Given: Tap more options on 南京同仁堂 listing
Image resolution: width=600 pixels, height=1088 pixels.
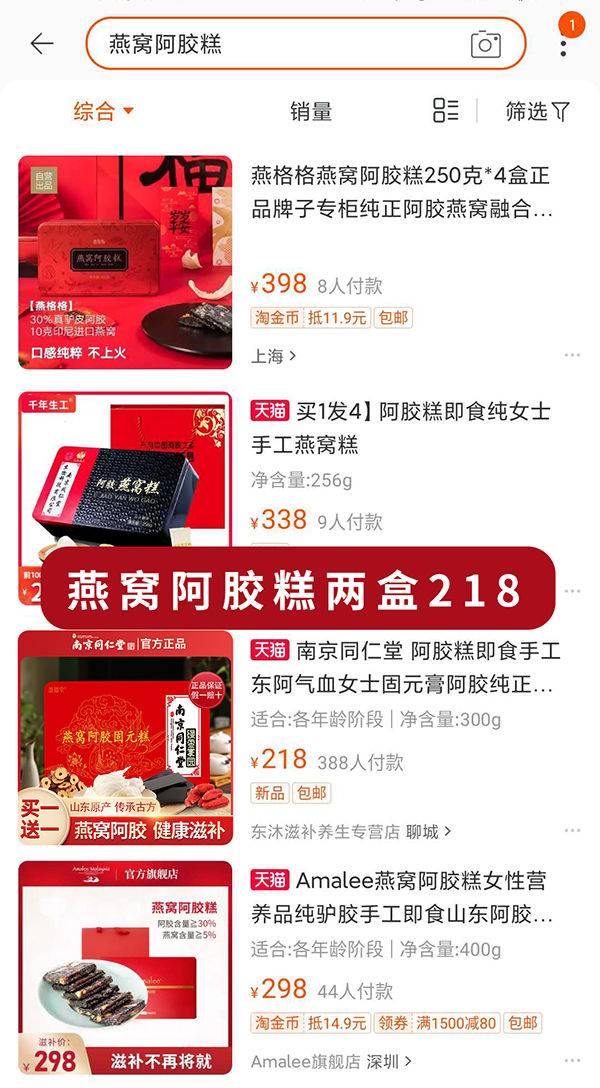Looking at the screenshot, I should point(572,831).
